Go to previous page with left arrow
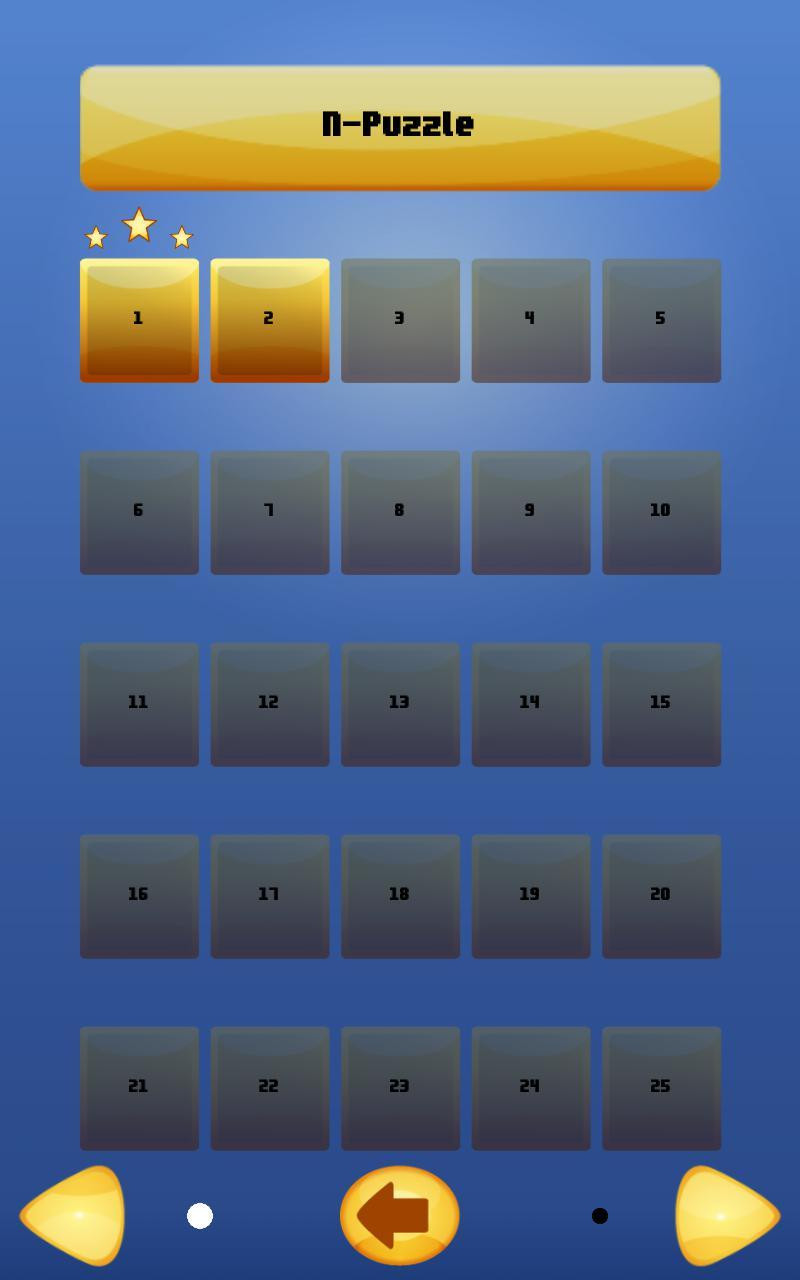 pyautogui.click(x=72, y=1216)
